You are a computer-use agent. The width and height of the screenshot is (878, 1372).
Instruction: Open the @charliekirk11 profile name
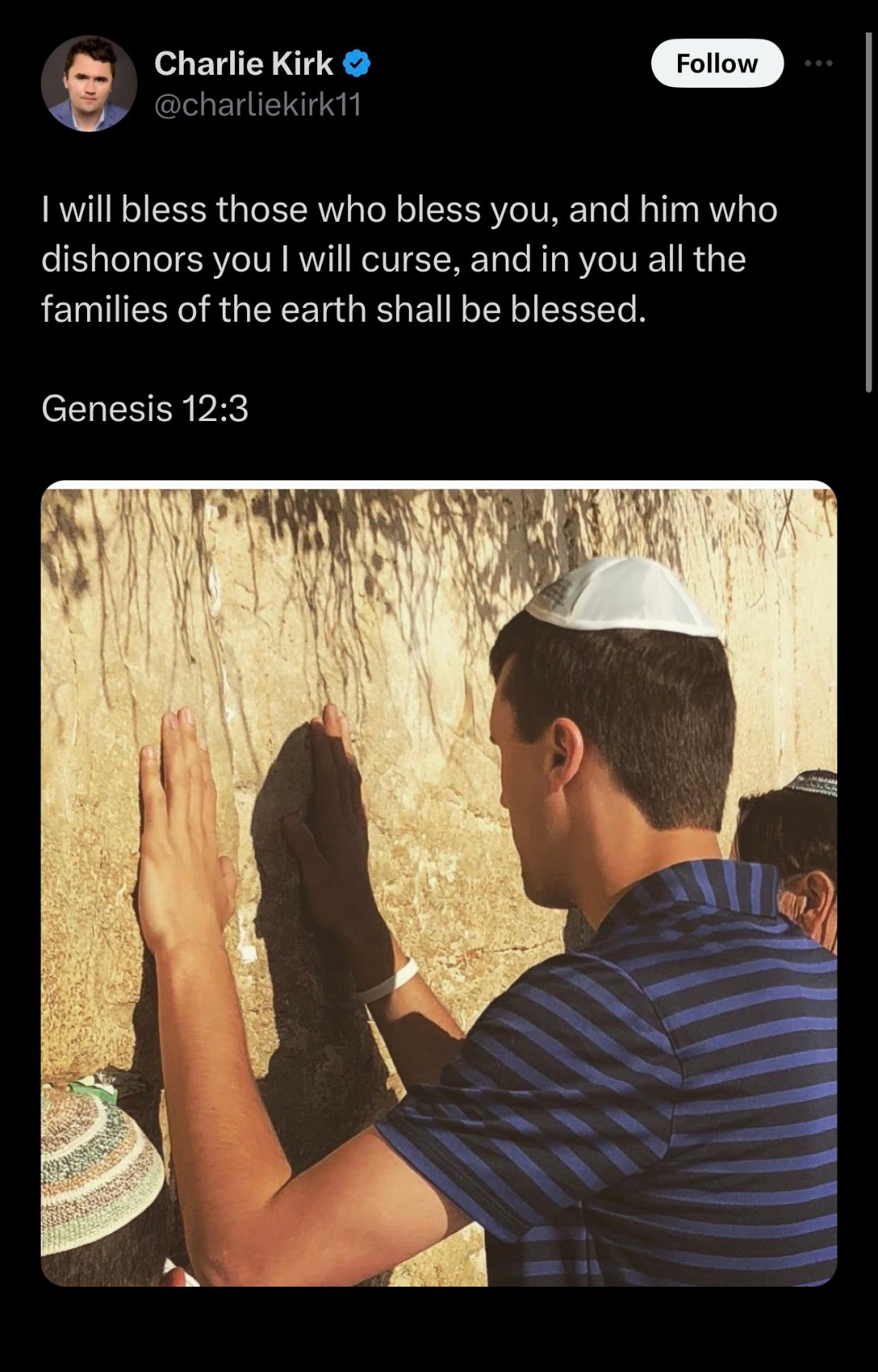pyautogui.click(x=258, y=105)
